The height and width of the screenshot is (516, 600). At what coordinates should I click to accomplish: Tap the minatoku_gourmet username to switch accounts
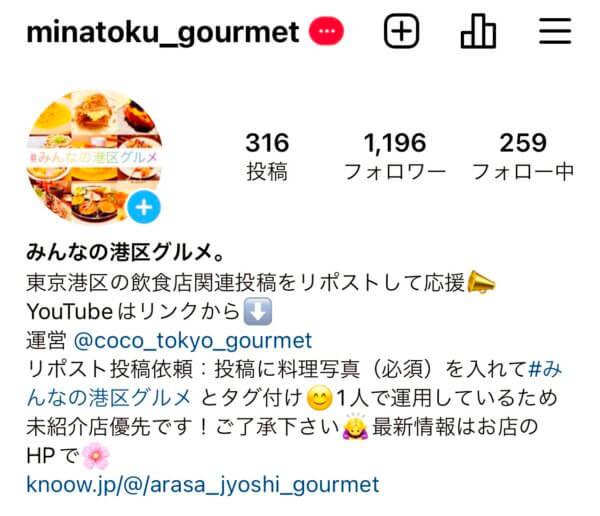click(162, 32)
